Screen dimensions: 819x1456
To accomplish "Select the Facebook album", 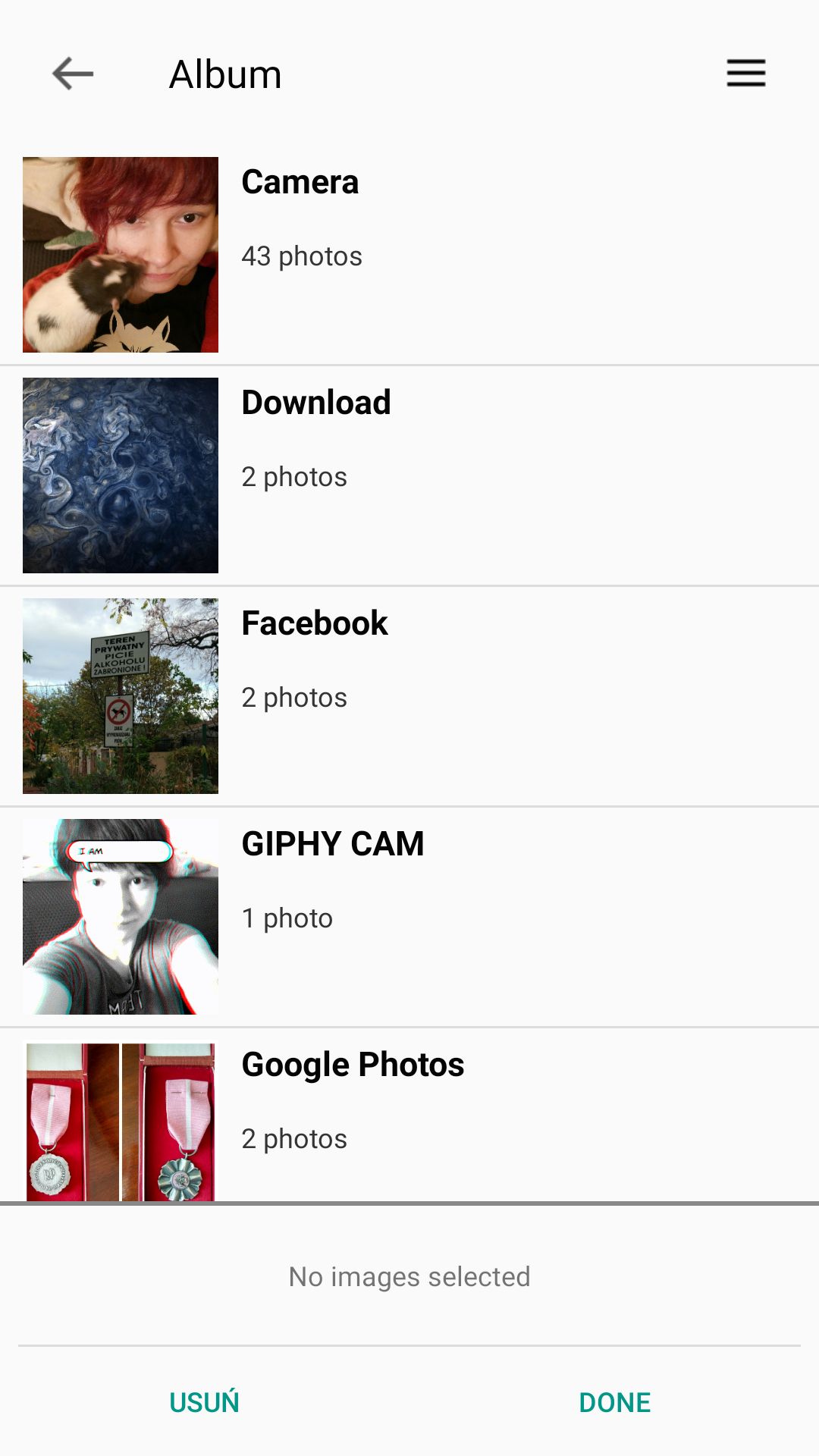I will [x=409, y=696].
